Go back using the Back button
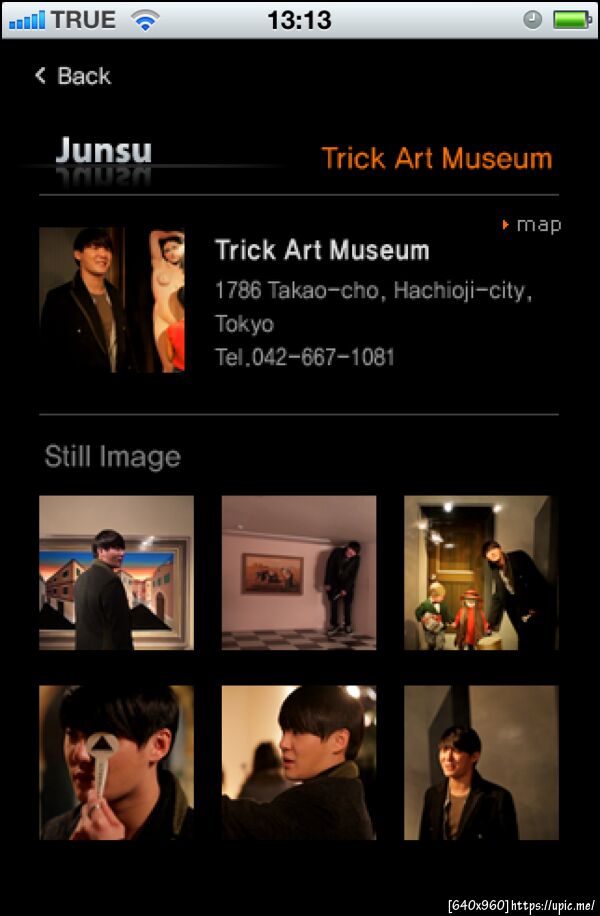The image size is (600, 916). pyautogui.click(x=73, y=76)
